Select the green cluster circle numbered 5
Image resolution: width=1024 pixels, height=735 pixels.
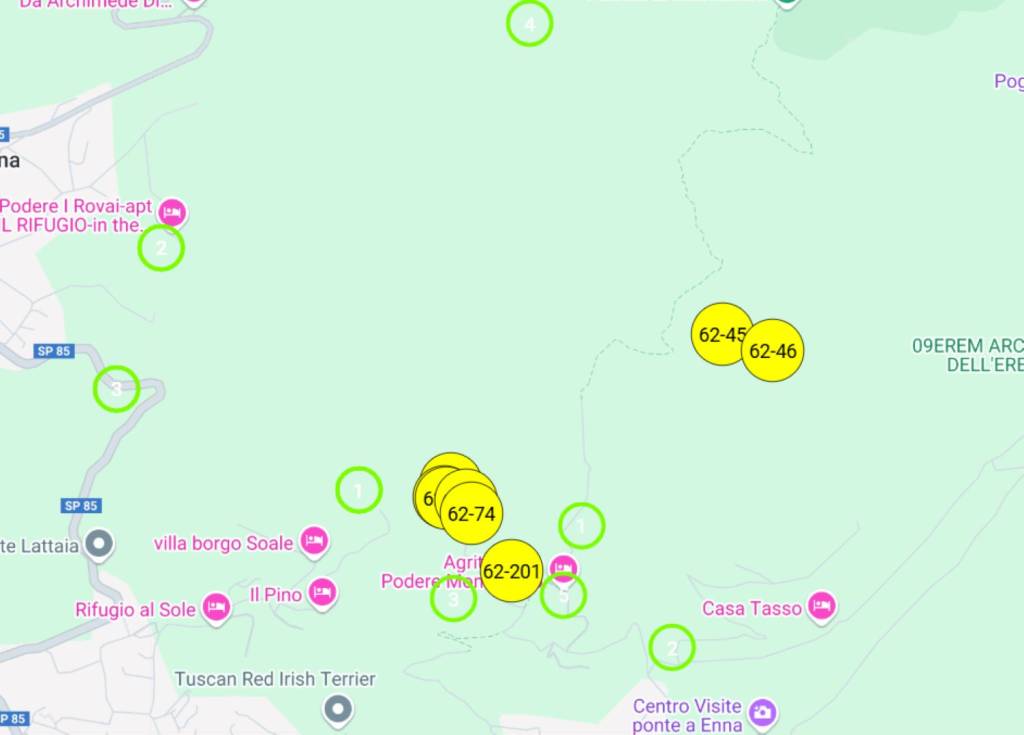563,596
